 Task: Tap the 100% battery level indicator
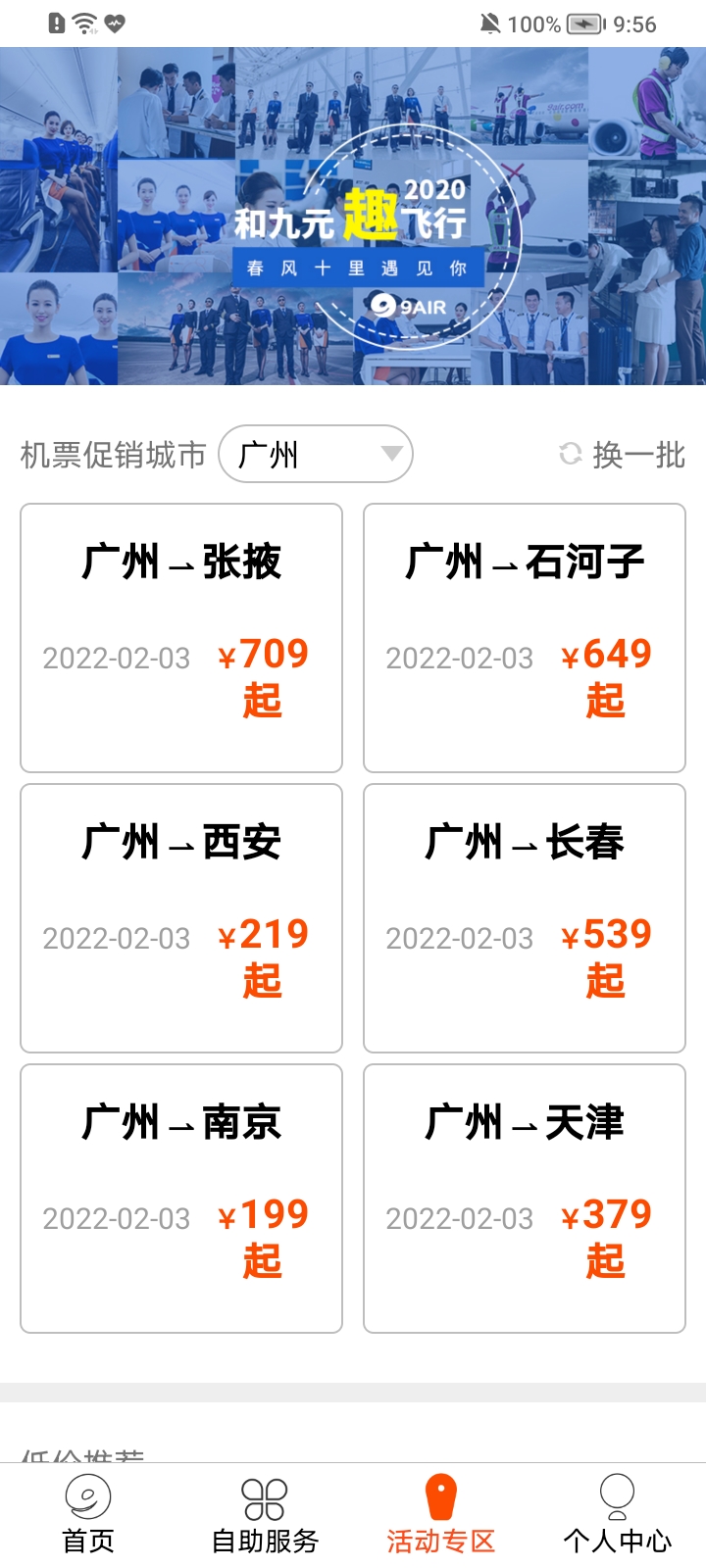tap(535, 24)
